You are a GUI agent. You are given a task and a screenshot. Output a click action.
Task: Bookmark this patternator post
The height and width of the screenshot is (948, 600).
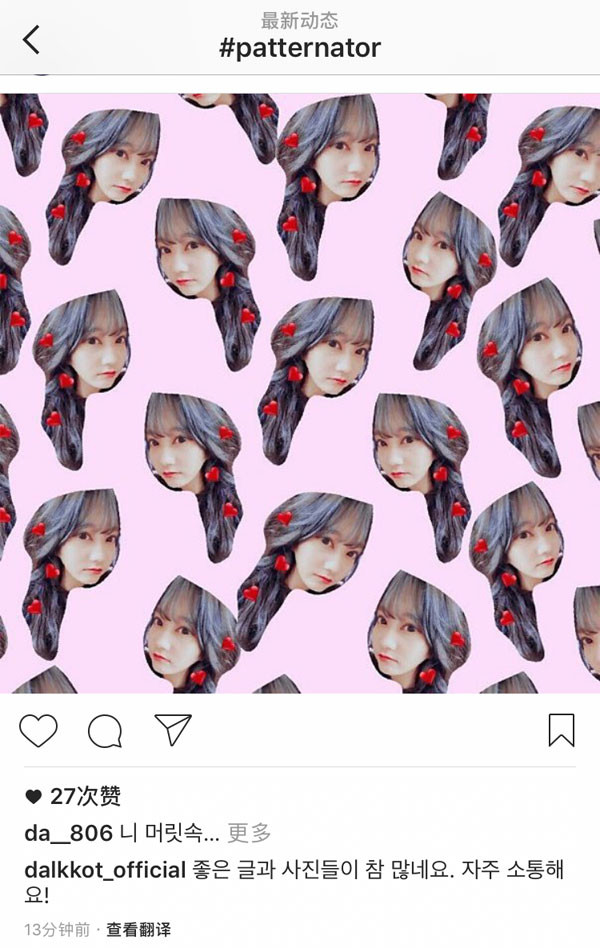click(x=561, y=730)
